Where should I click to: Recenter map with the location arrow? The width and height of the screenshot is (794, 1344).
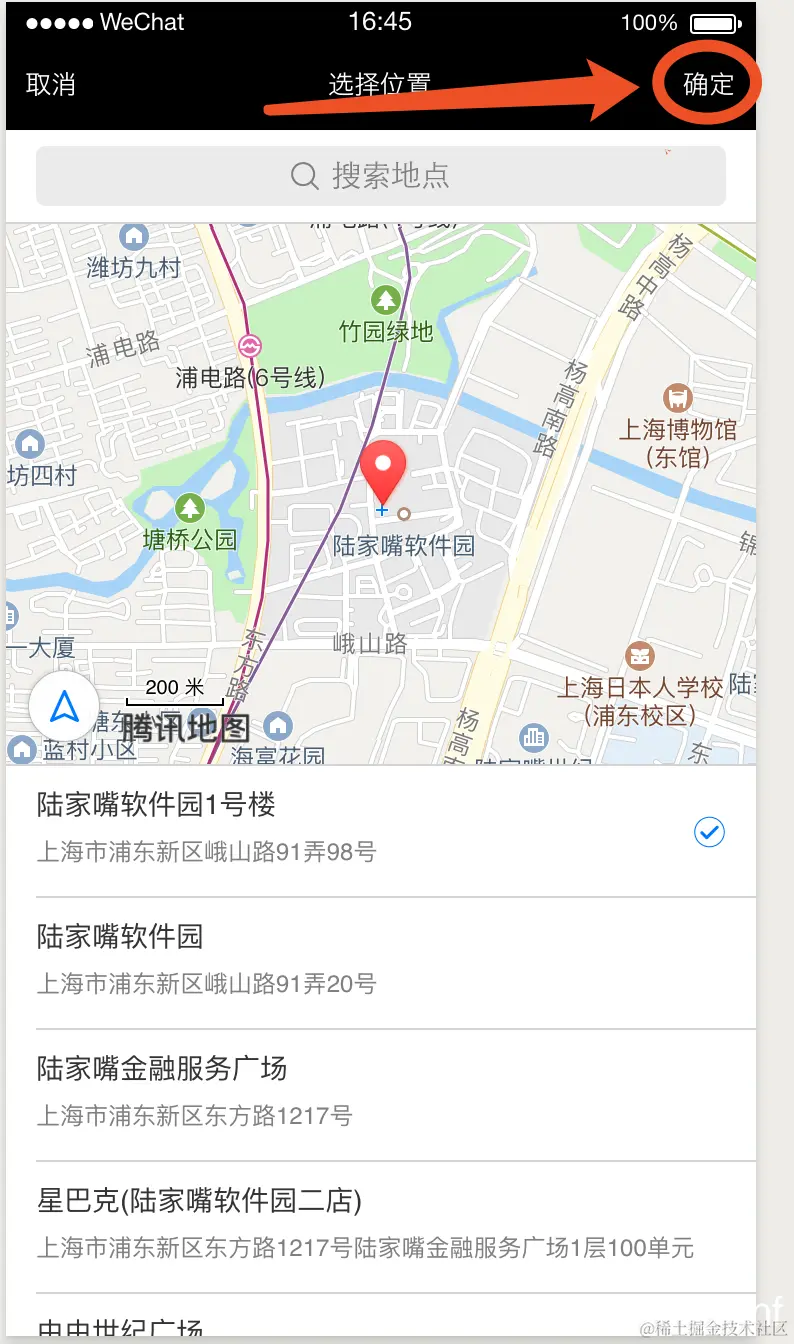(64, 706)
